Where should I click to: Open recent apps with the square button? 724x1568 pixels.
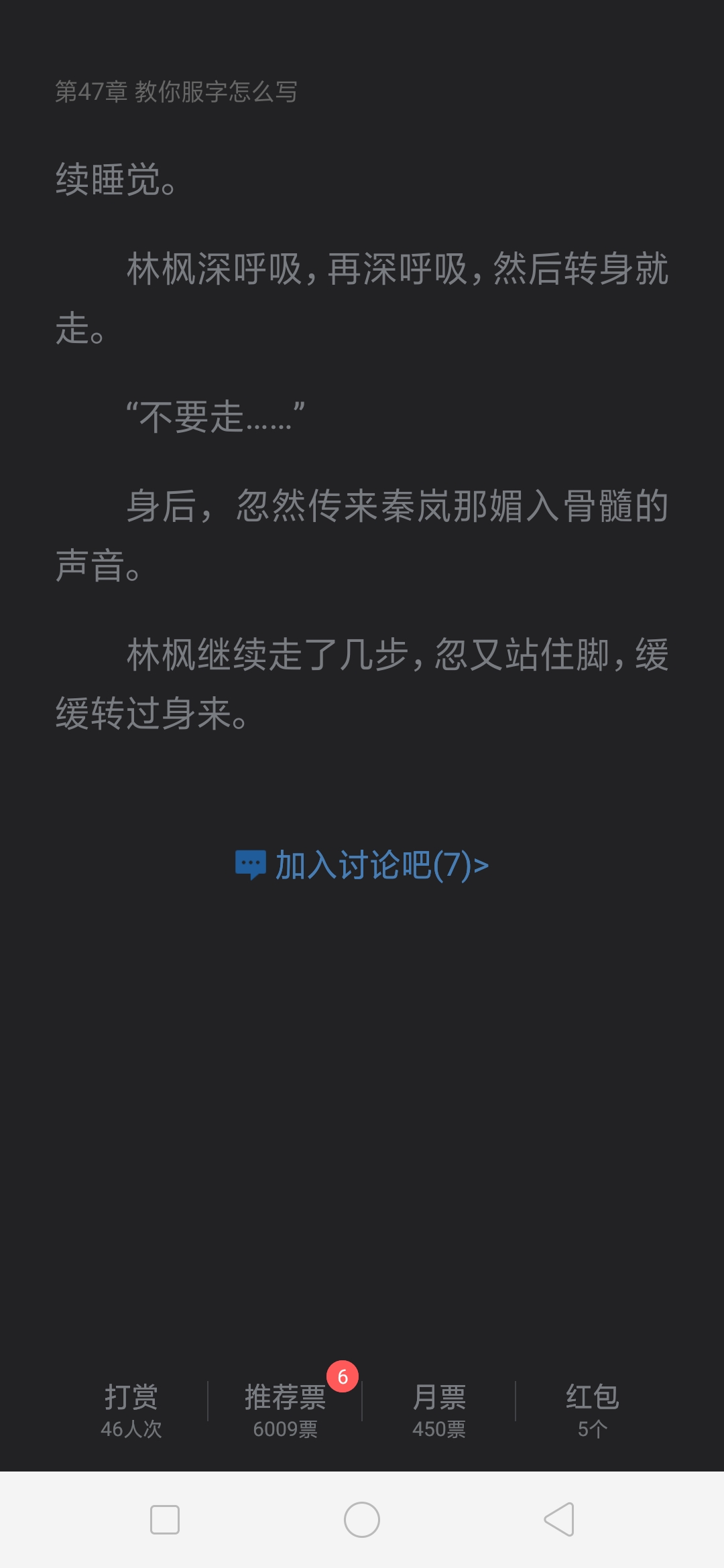coord(165,1519)
